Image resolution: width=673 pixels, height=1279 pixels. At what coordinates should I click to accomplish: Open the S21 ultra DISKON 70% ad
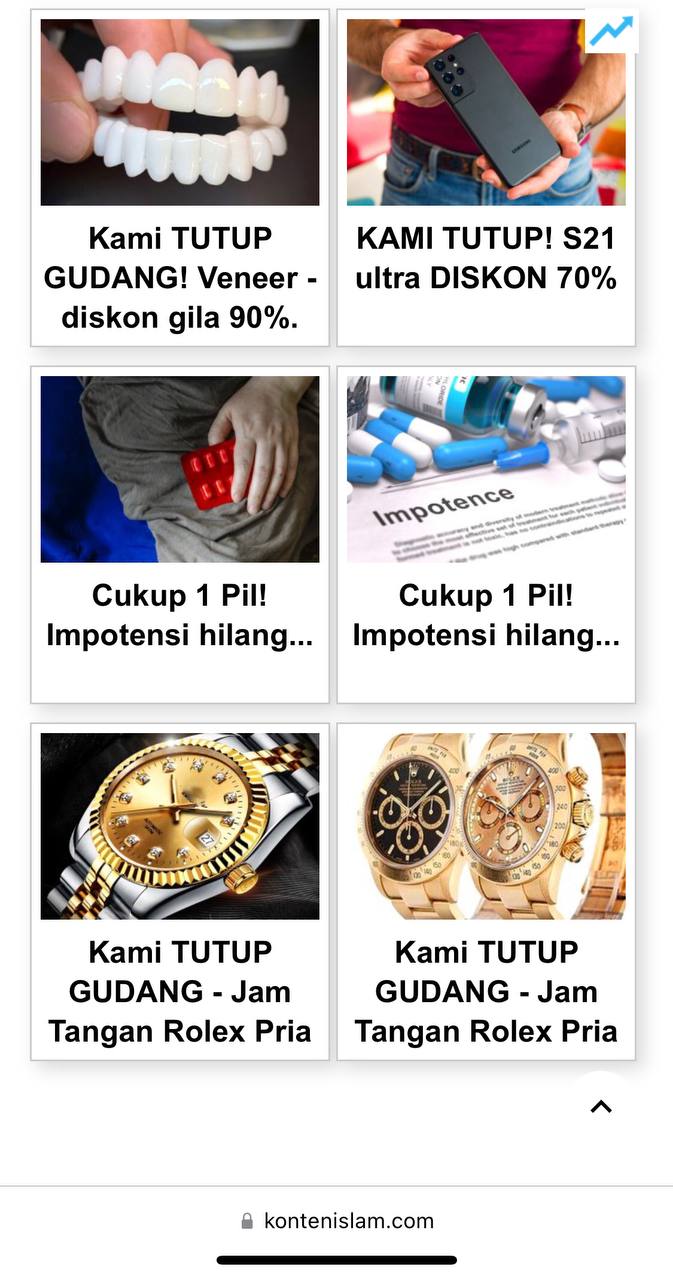[486, 178]
